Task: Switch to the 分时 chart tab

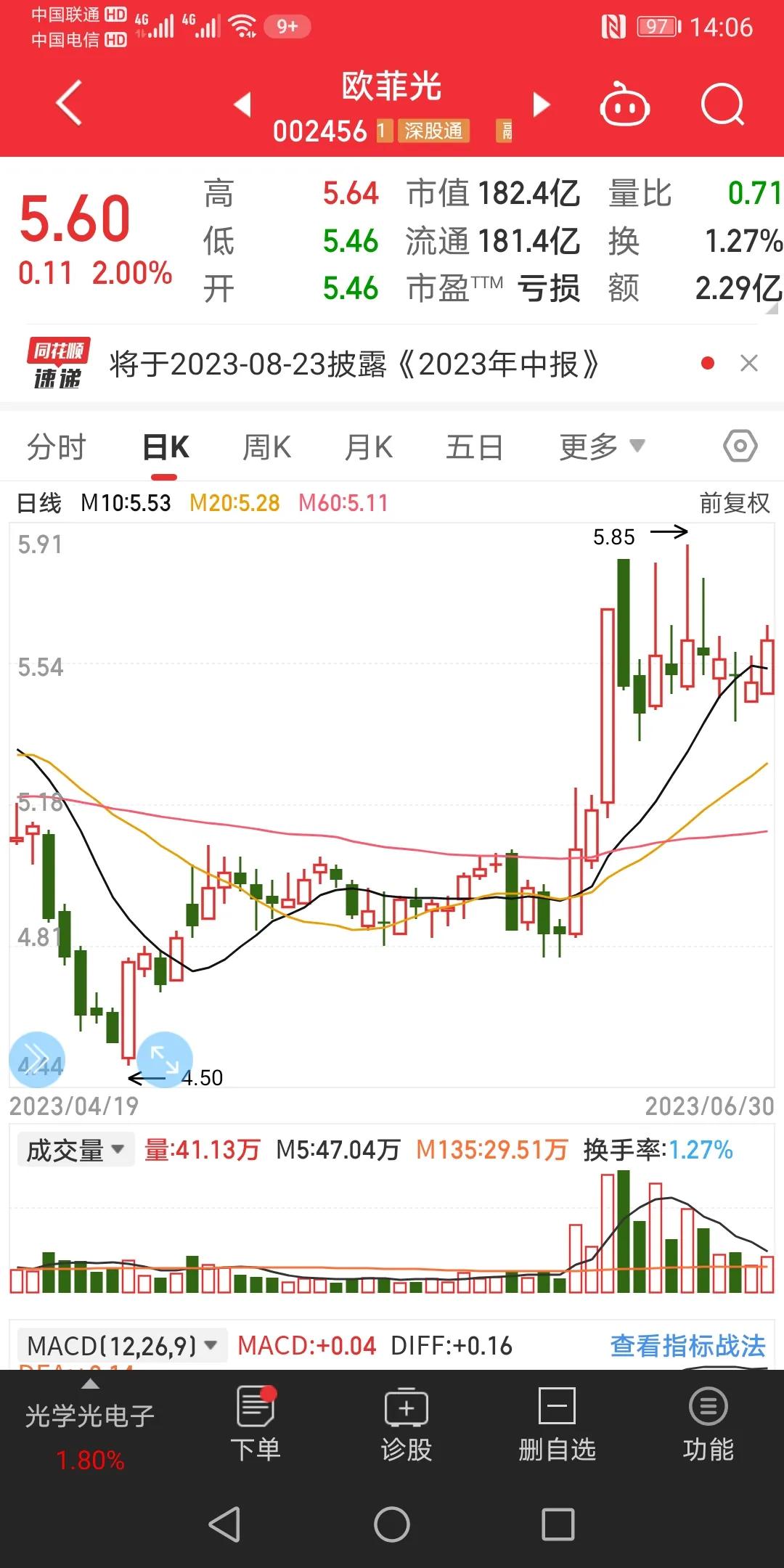Action: click(x=57, y=446)
